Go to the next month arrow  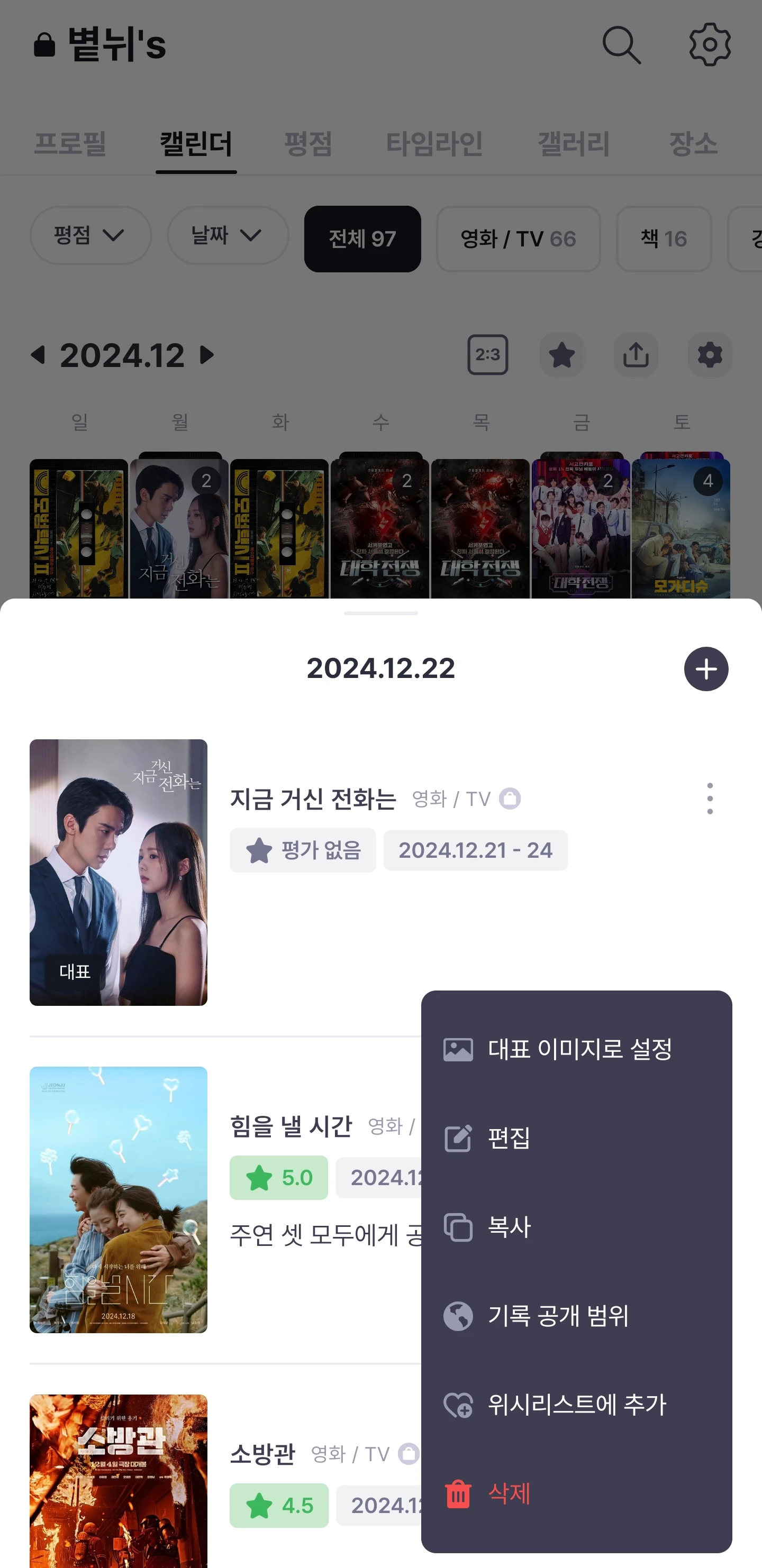coord(207,355)
